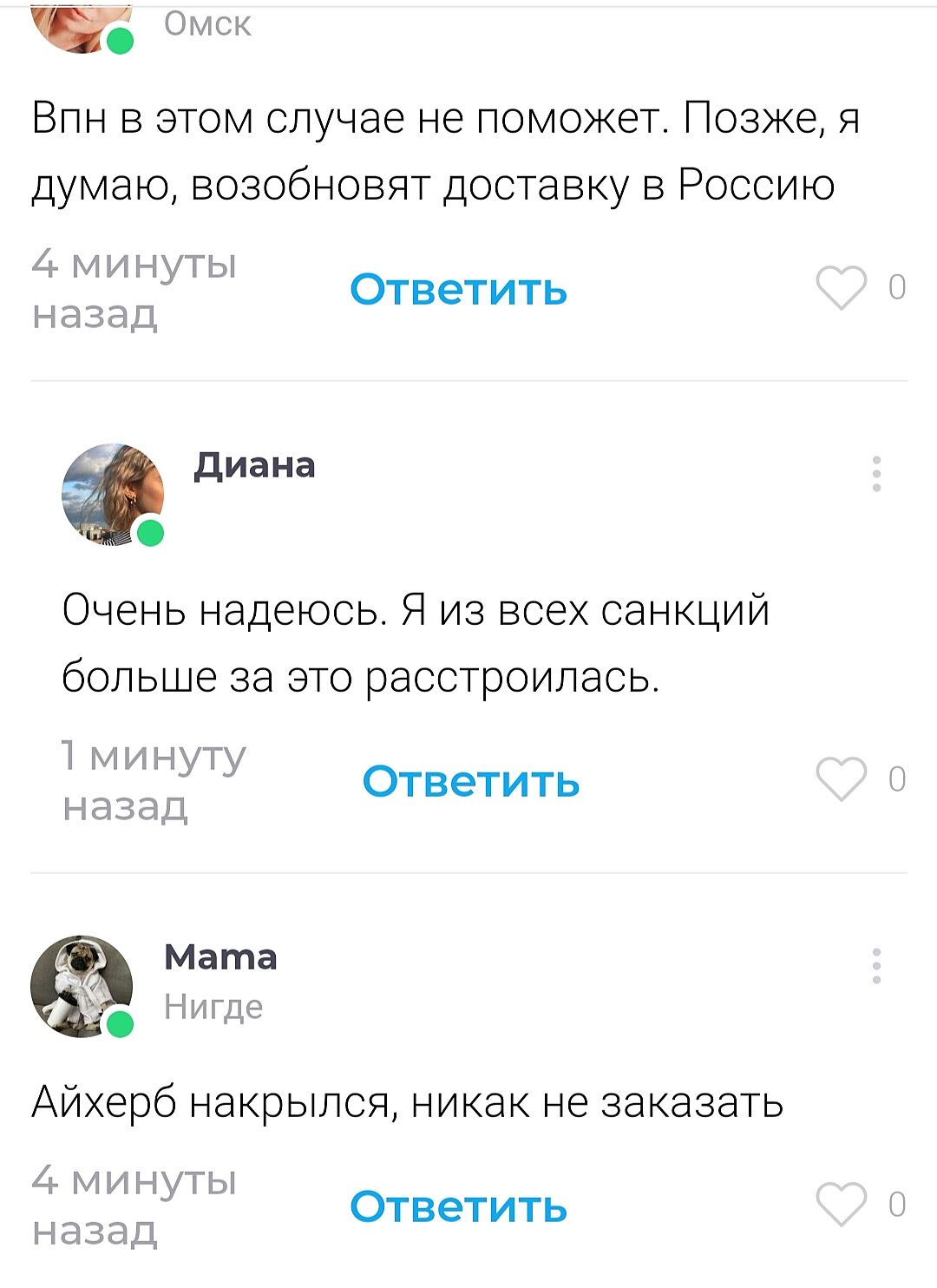Open Mama's pug profile picture
Viewport: 937px width, 1288px height.
(82, 986)
